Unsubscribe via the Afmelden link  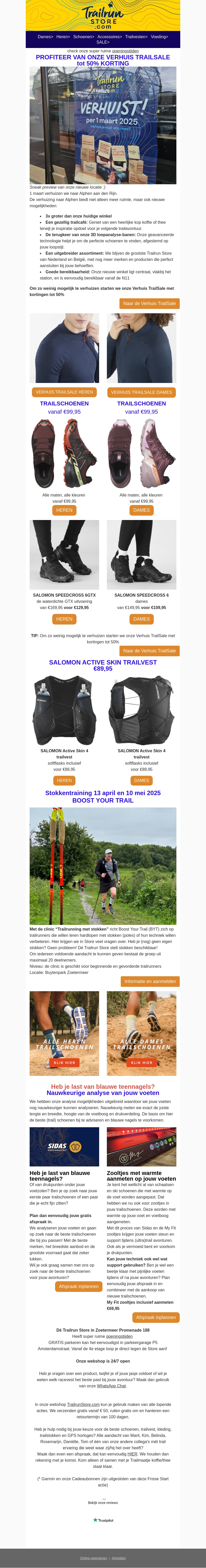(118, 1558)
